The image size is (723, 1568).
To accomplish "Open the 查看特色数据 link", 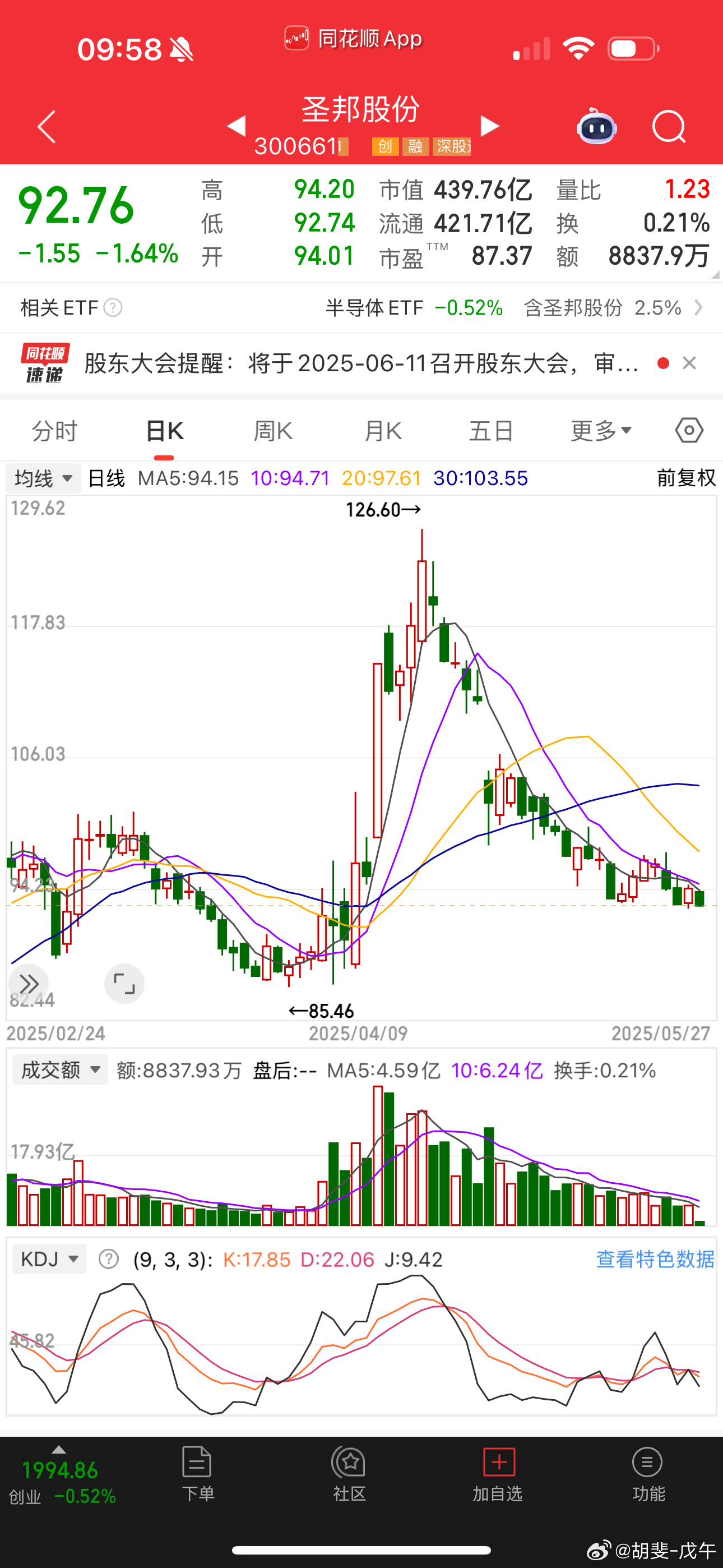I will (655, 1259).
